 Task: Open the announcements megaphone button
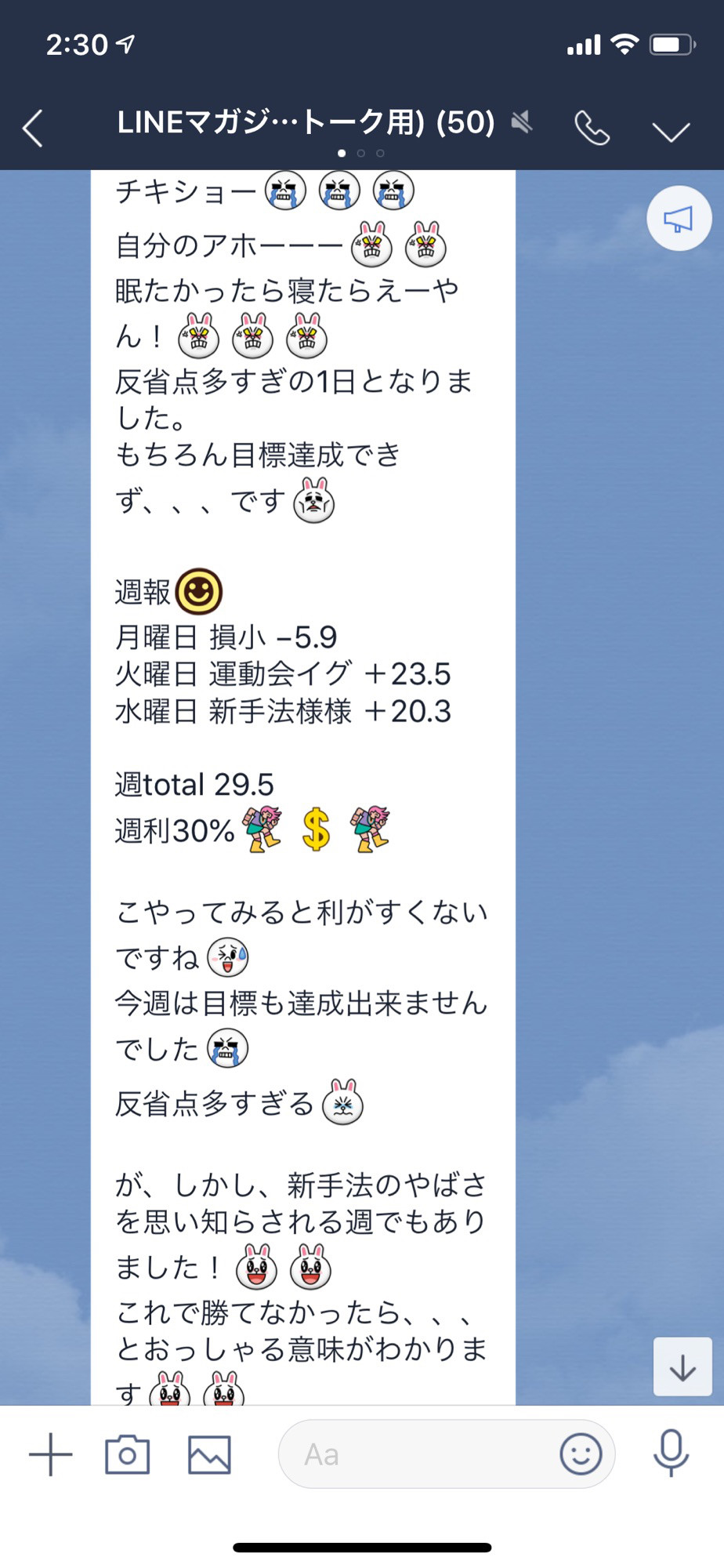[679, 219]
